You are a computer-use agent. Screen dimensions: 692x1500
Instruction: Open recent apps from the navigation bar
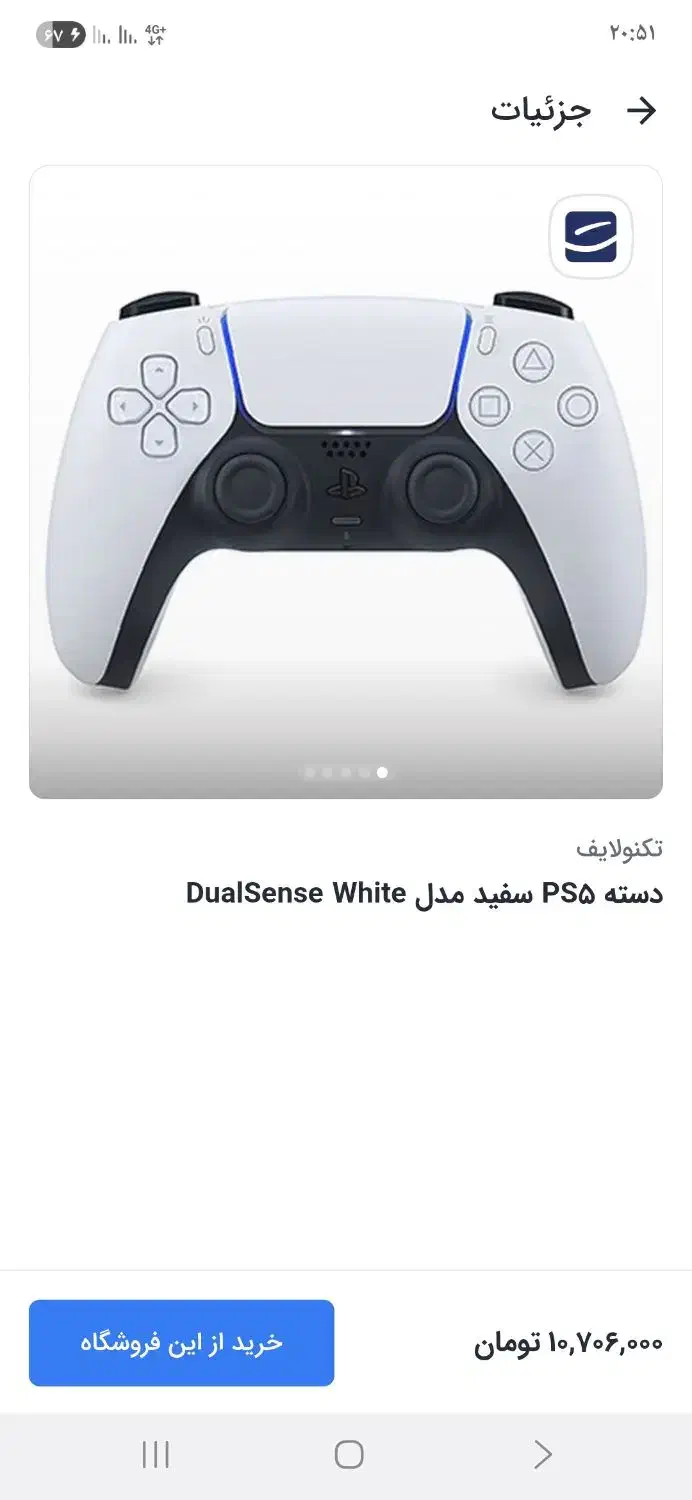pos(156,1454)
